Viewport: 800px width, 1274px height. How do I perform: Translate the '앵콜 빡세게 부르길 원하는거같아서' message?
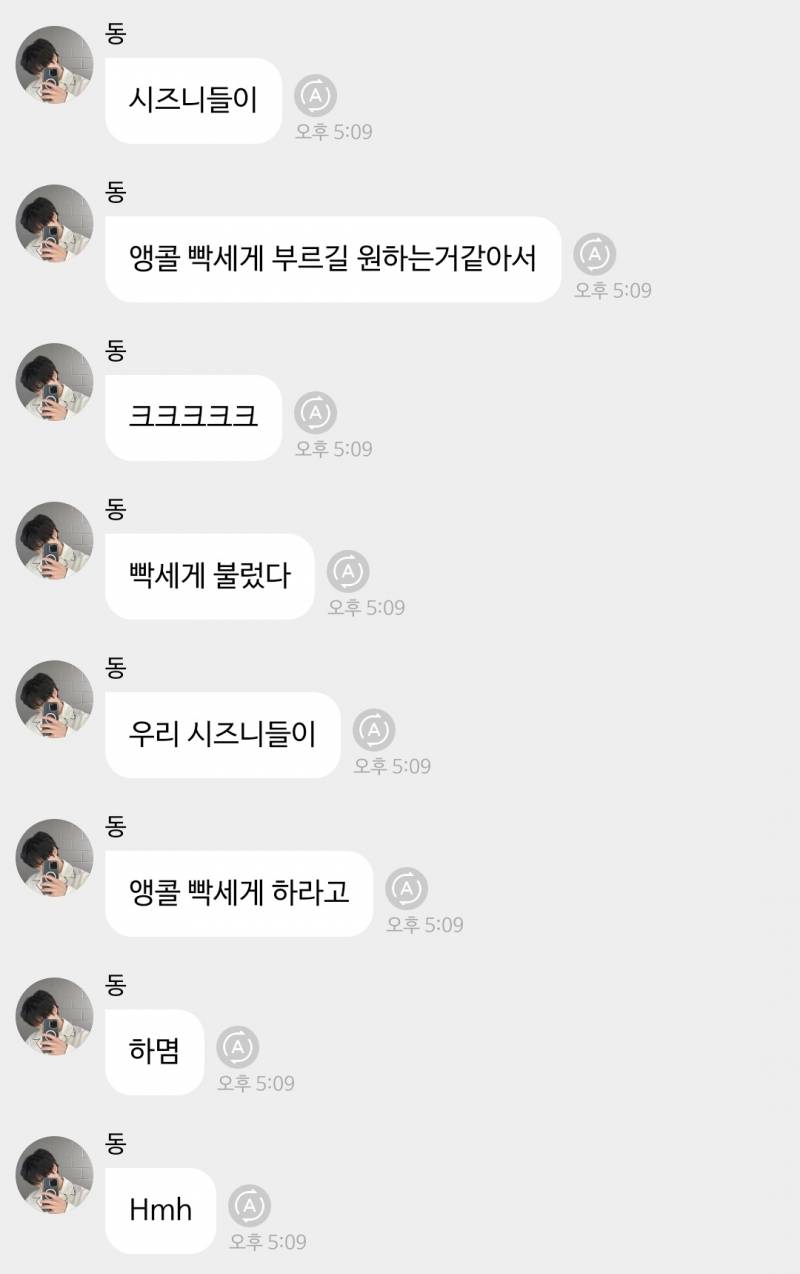click(x=595, y=254)
